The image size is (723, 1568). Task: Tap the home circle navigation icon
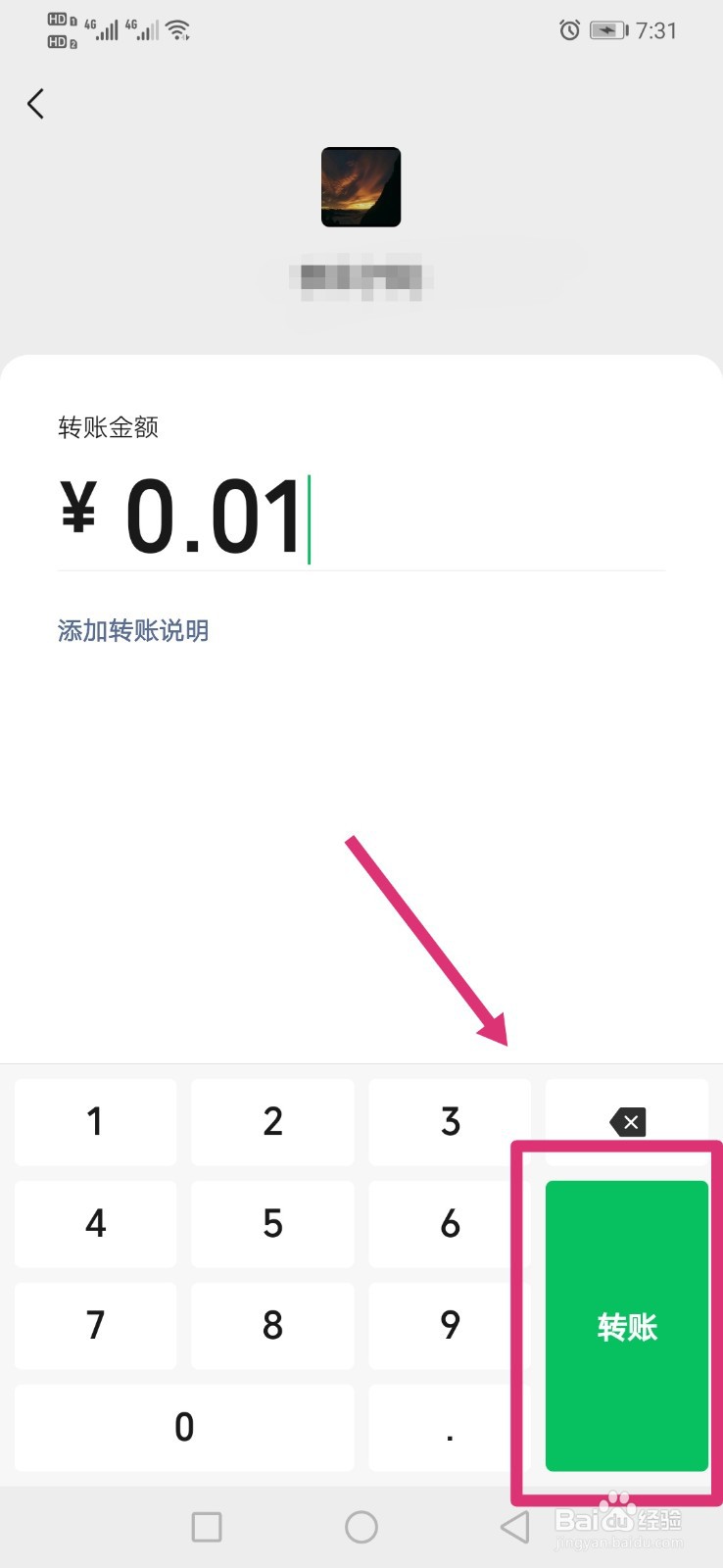[x=361, y=1526]
